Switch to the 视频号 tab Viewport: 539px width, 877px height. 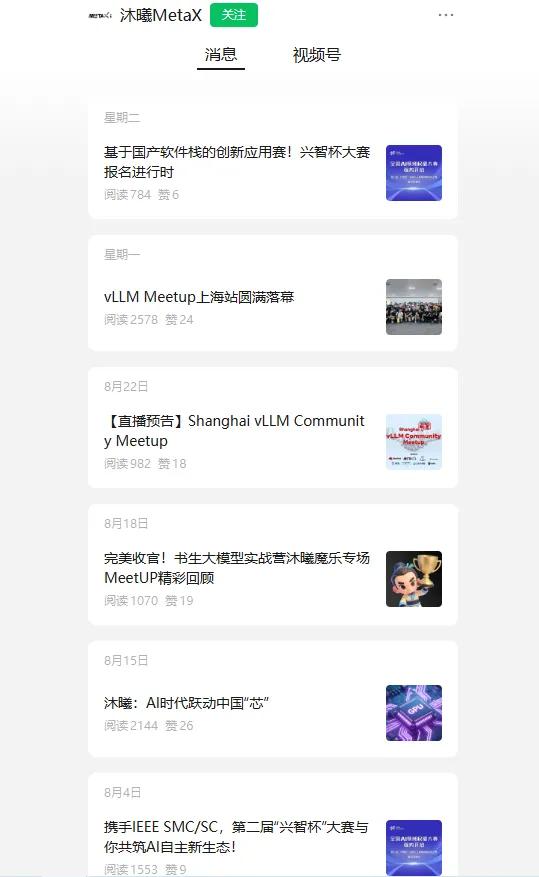[x=316, y=55]
